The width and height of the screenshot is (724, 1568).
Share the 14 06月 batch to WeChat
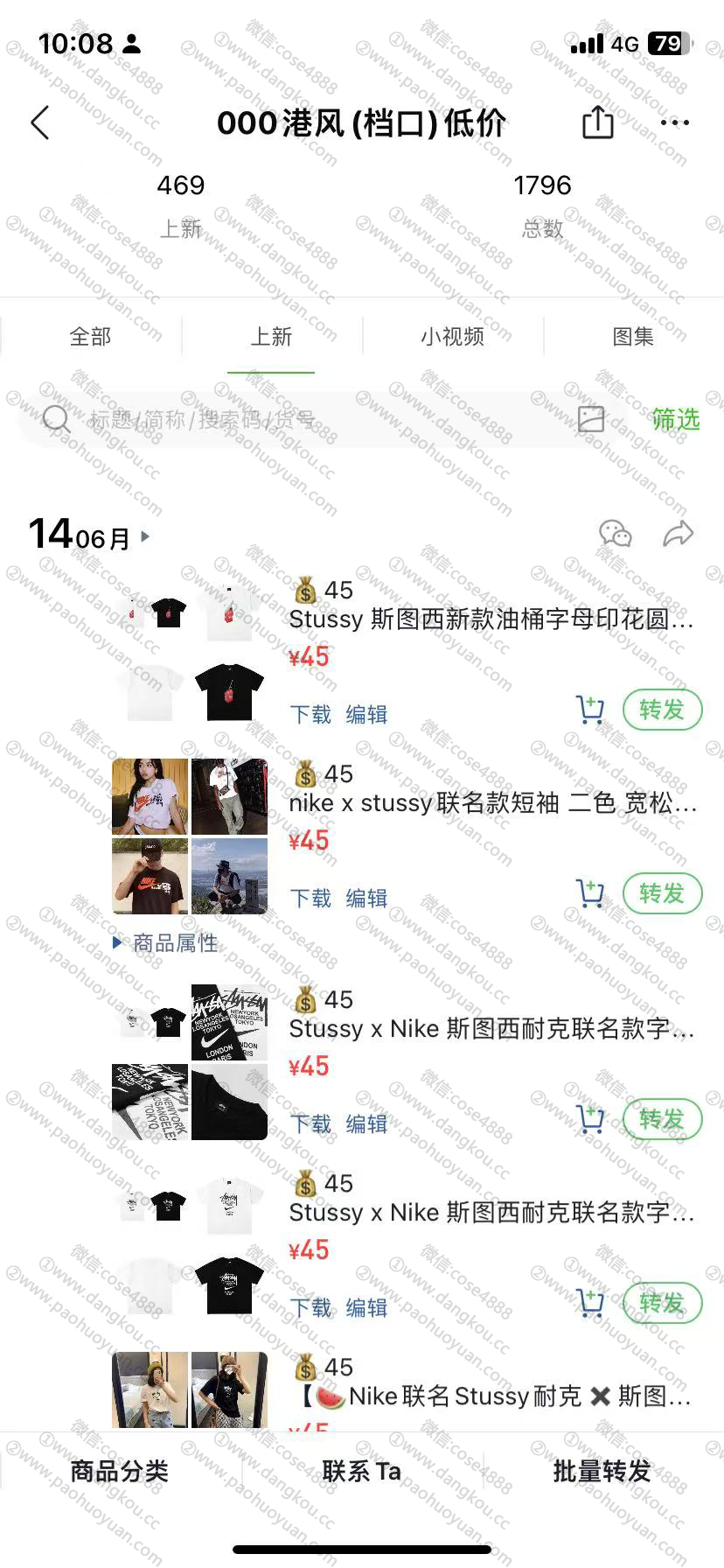coord(615,534)
